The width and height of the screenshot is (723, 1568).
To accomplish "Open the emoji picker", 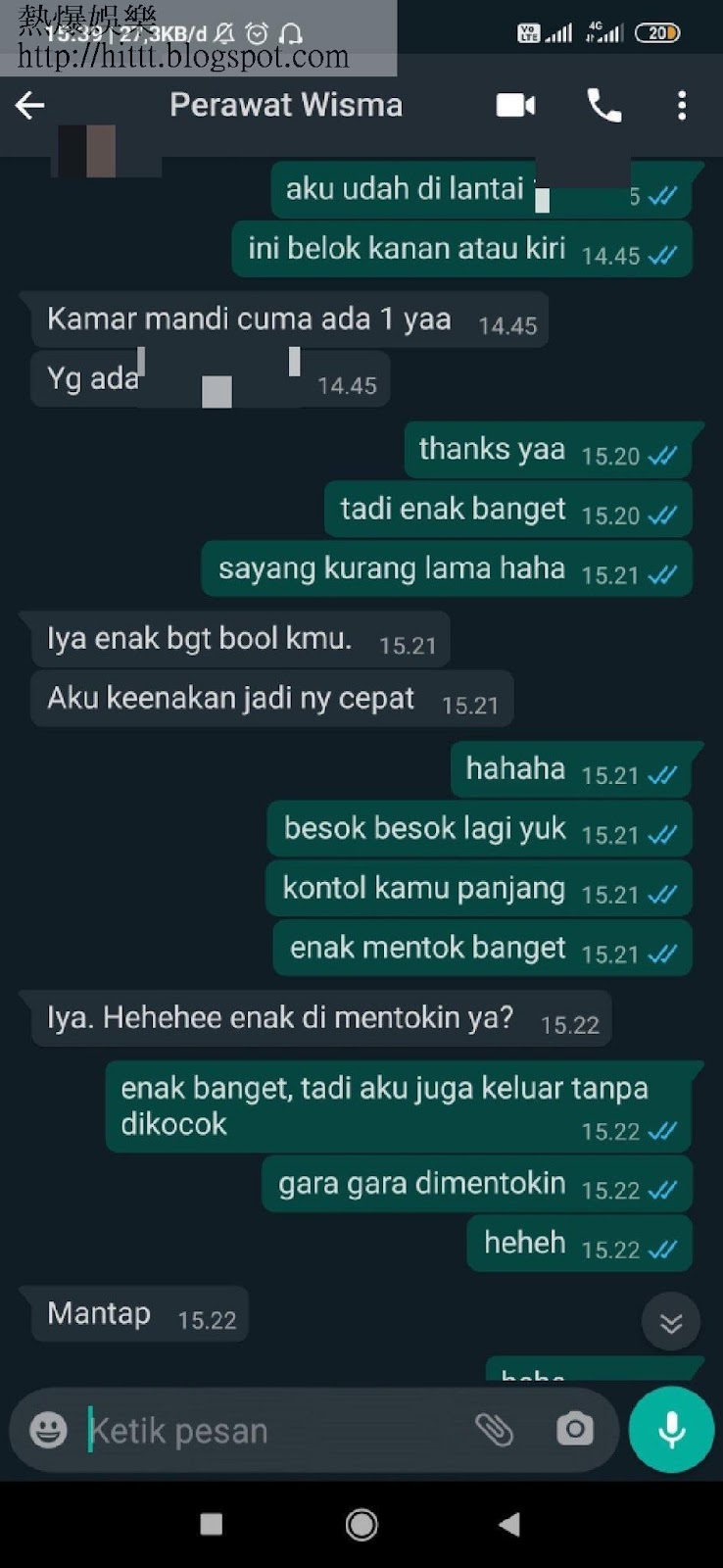I will pos(48,1431).
